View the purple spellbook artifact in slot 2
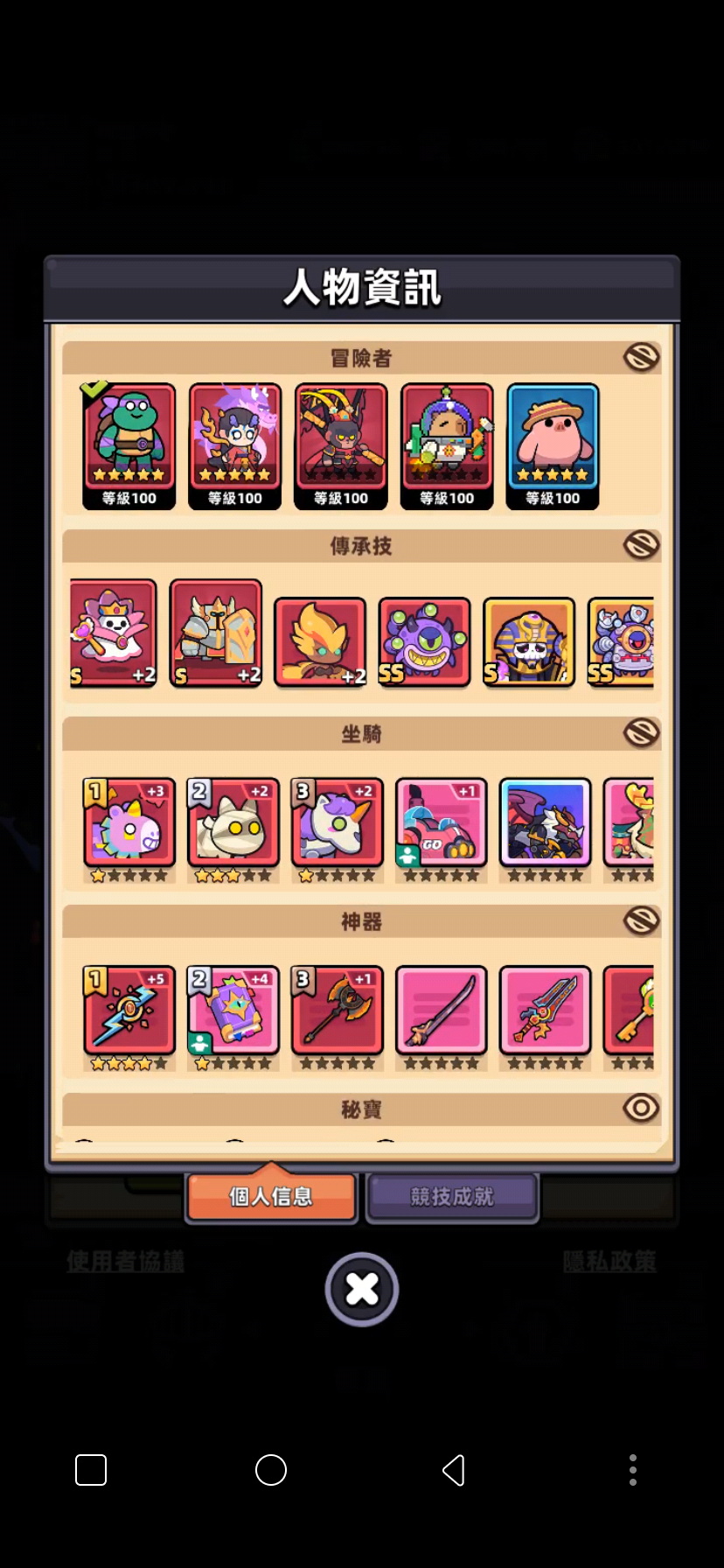 (233, 1011)
